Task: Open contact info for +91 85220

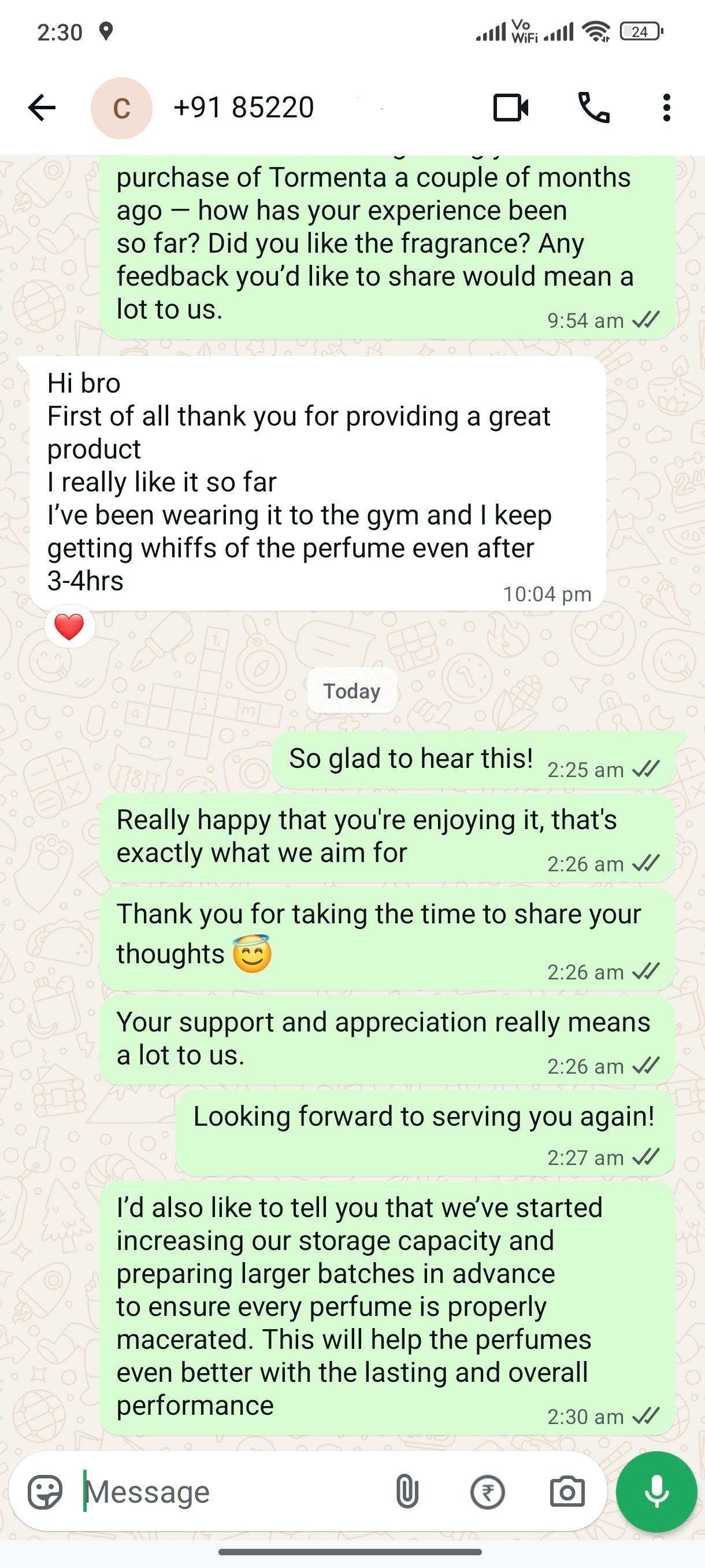Action: coord(244,108)
